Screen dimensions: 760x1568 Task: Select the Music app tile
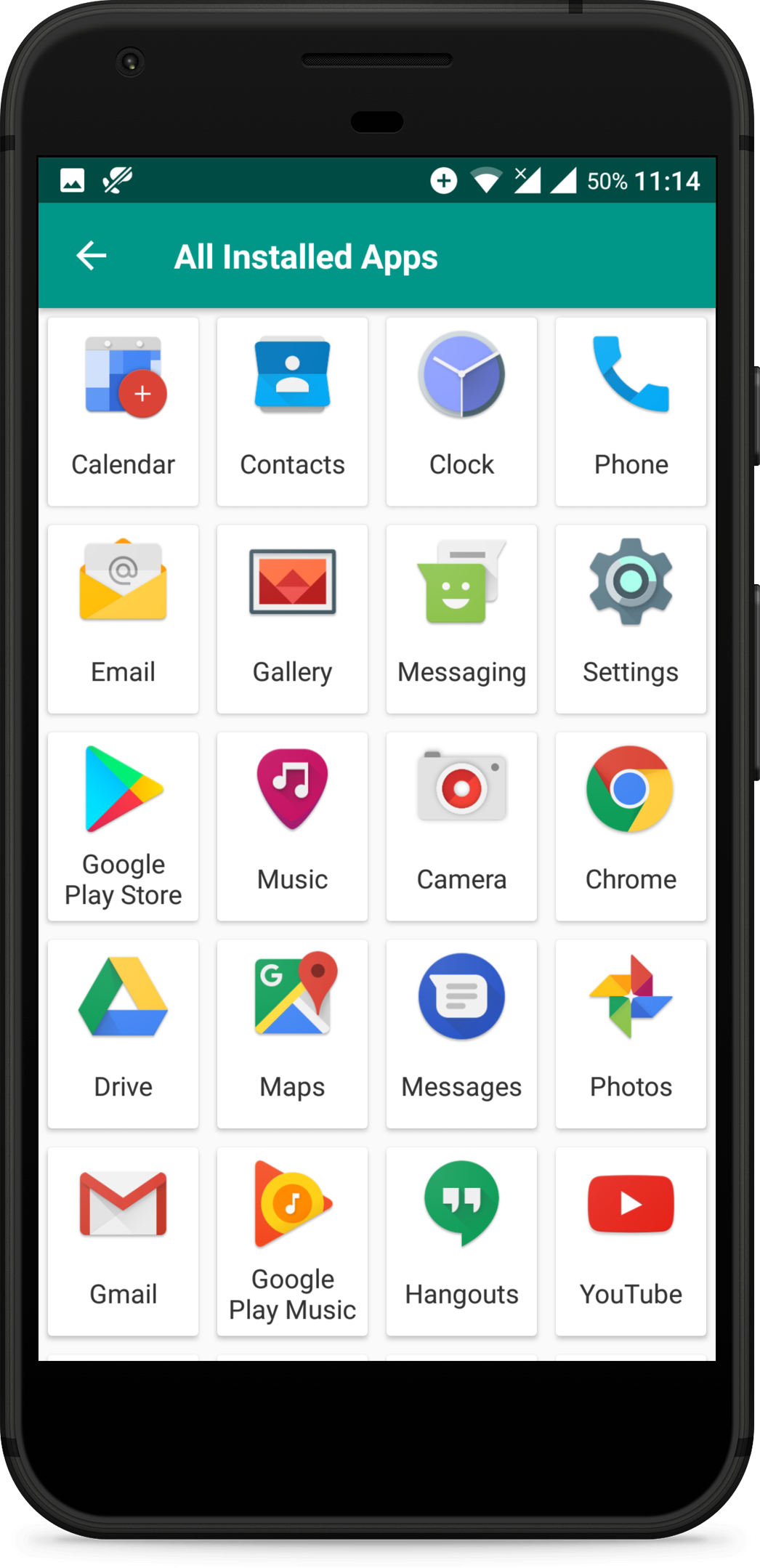(x=292, y=826)
